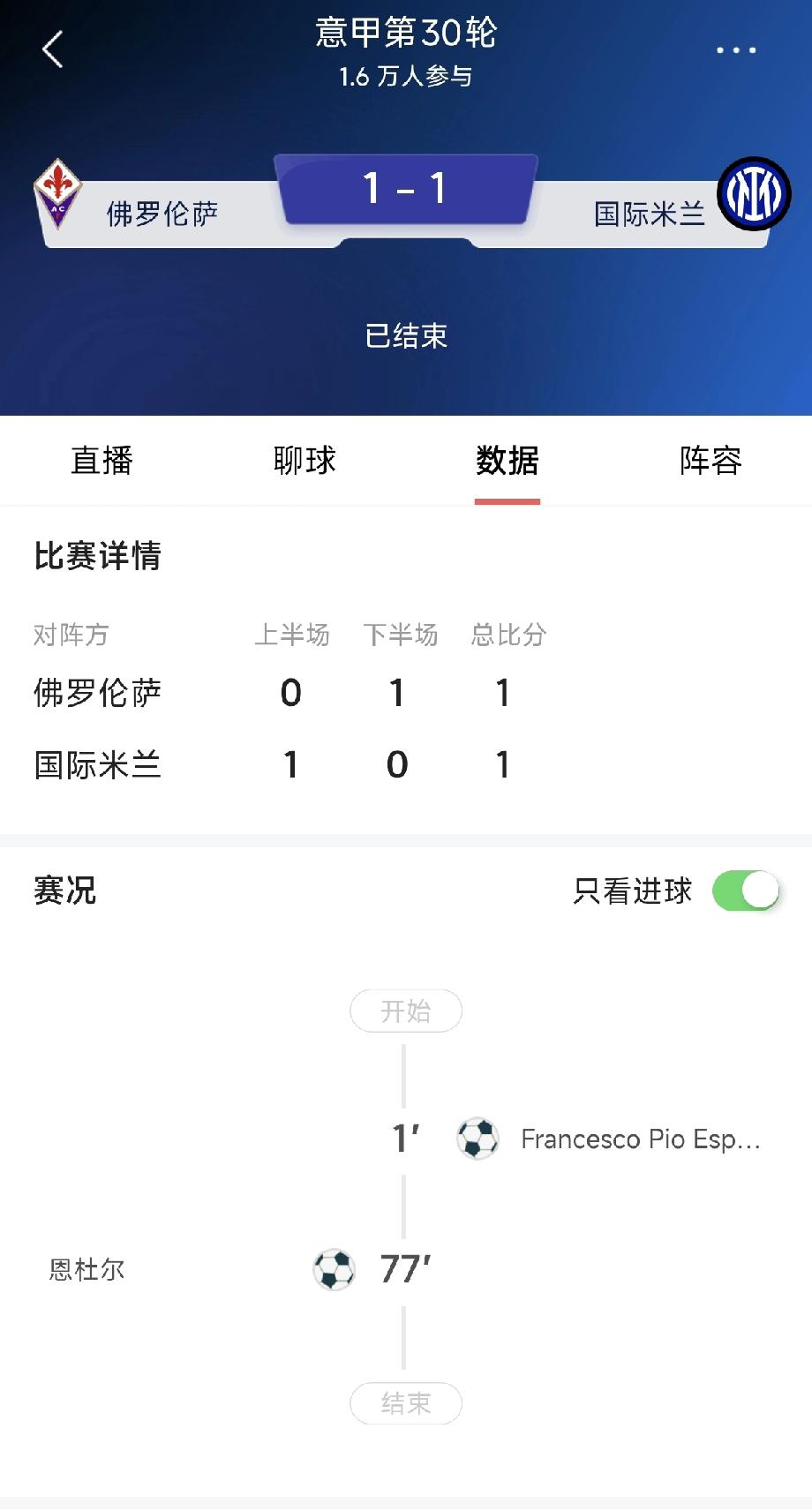Open the more options ellipsis icon
This screenshot has width=812, height=1511.
[x=735, y=49]
